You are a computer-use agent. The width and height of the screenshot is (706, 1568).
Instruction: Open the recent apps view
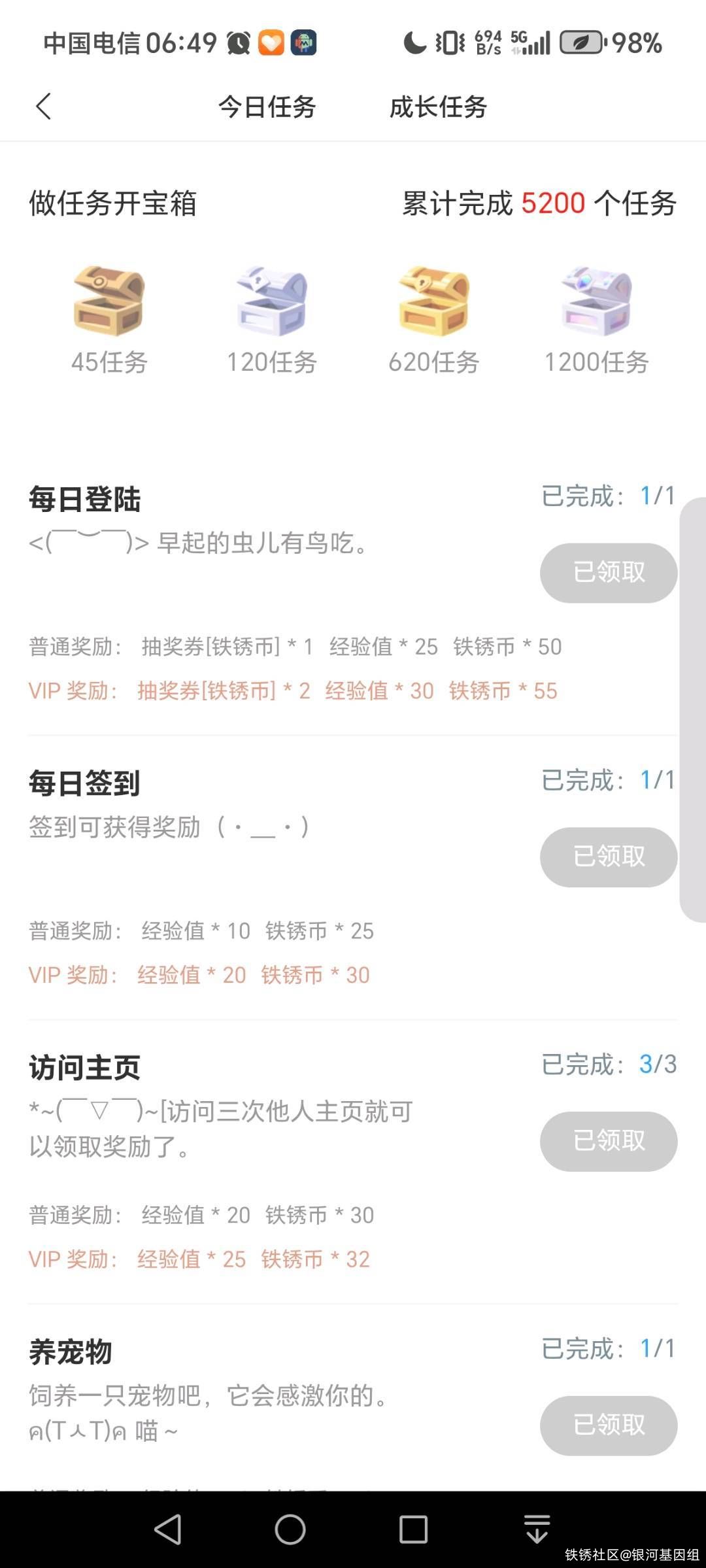[413, 1529]
